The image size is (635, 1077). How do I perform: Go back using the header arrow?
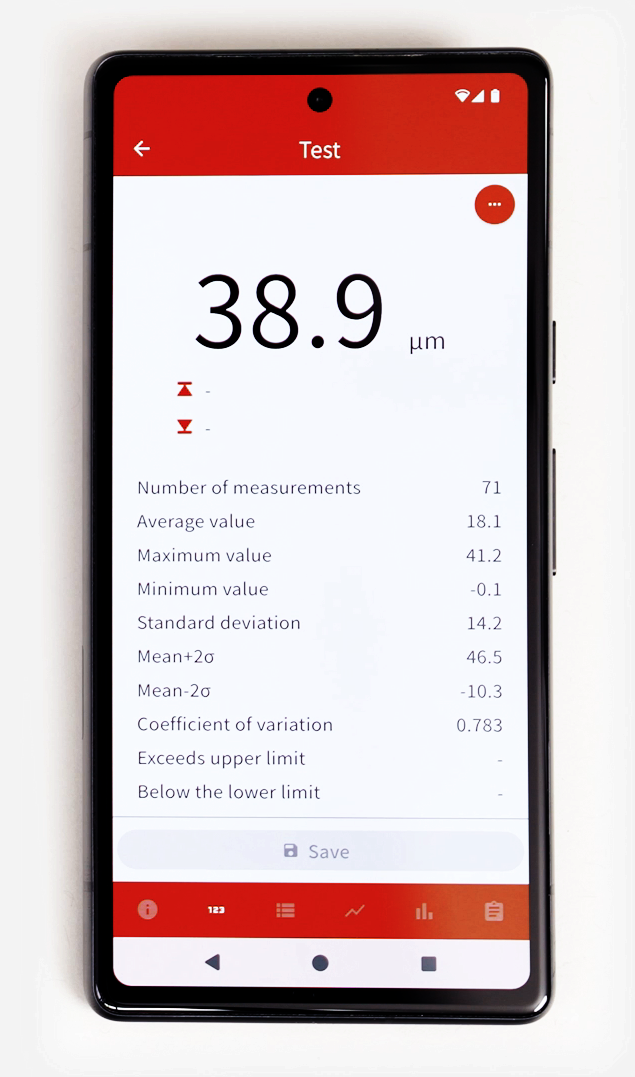coord(142,148)
